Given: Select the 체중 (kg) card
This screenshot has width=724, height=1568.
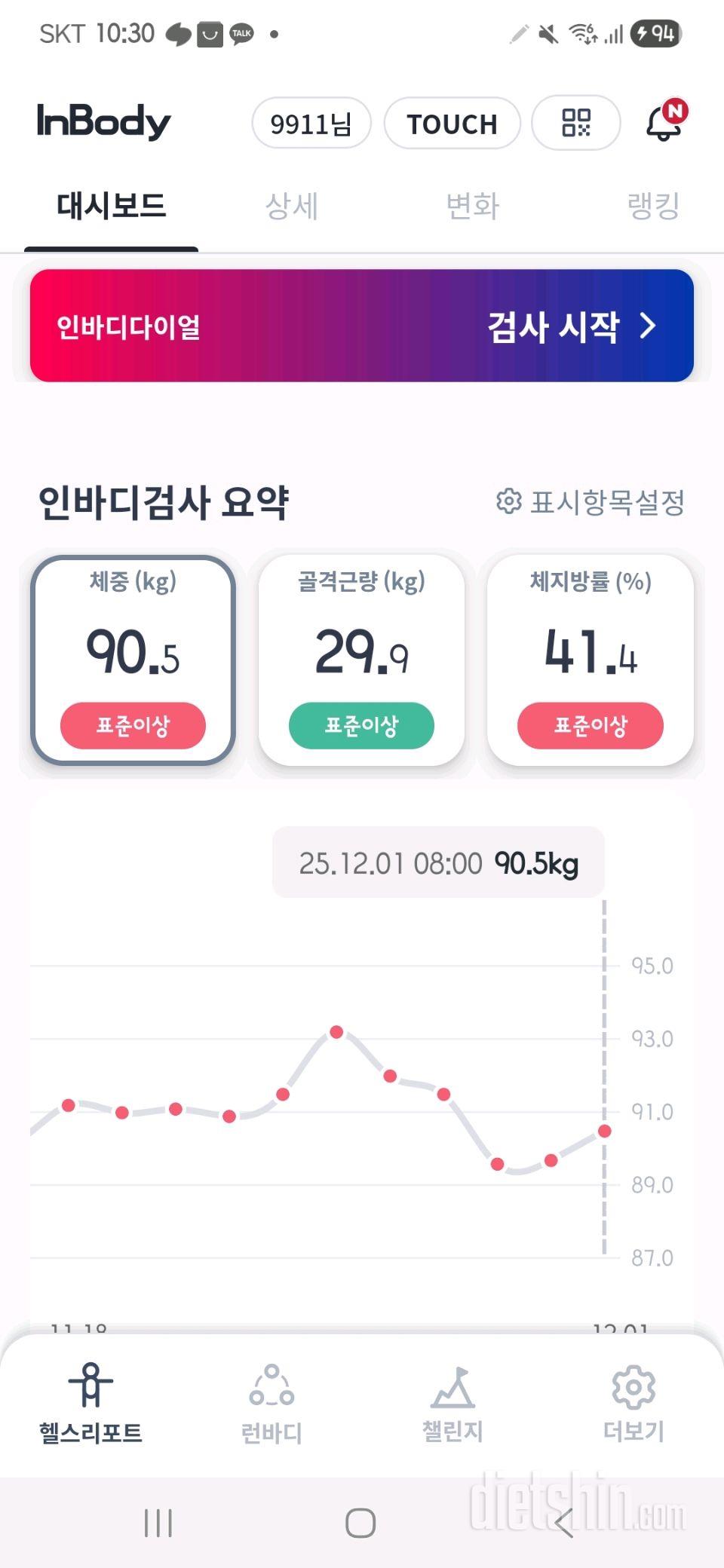Looking at the screenshot, I should click(133, 660).
